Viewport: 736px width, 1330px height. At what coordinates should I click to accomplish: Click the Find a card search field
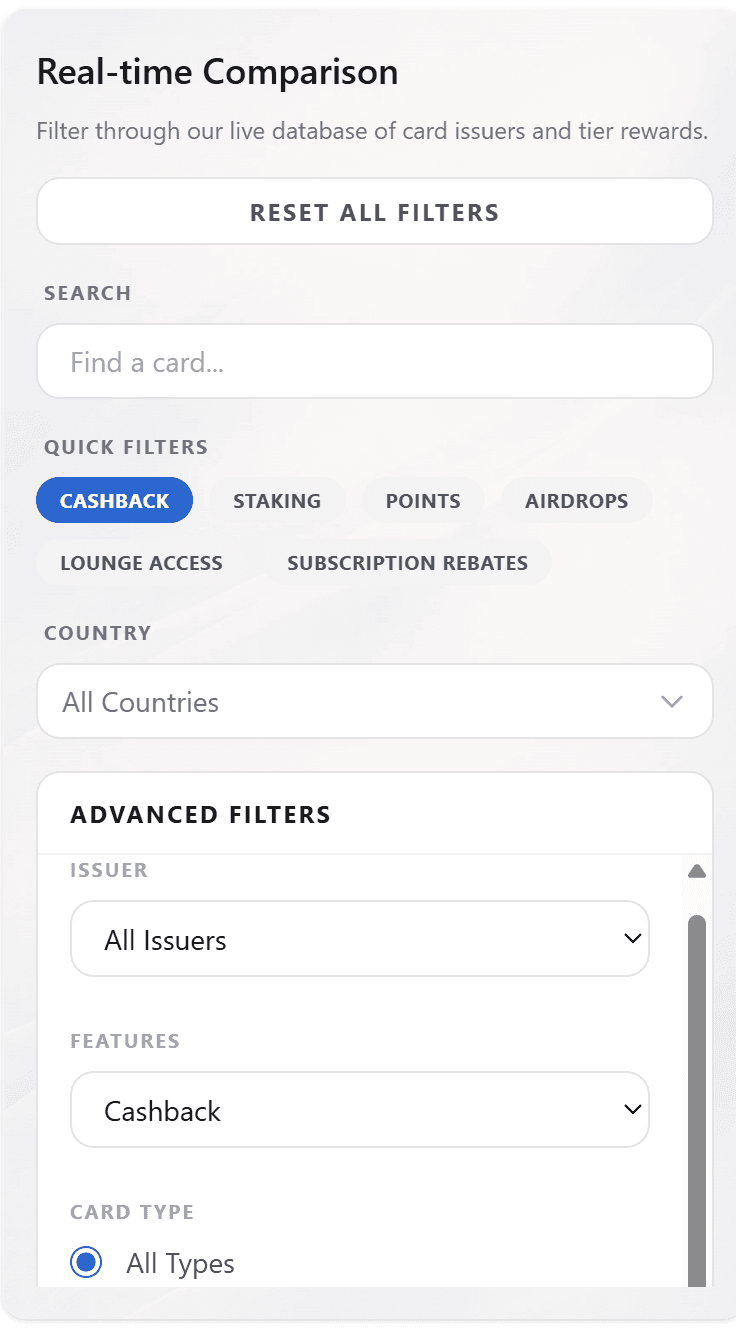click(x=375, y=361)
